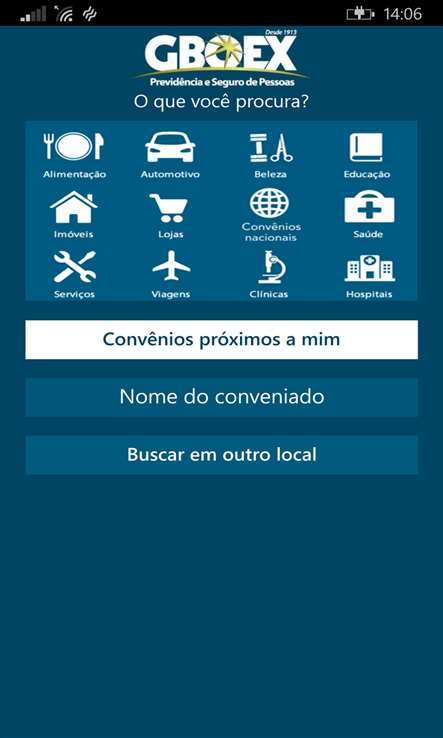Image resolution: width=443 pixels, height=738 pixels.
Task: Open the Serviços category
Action: [74, 275]
